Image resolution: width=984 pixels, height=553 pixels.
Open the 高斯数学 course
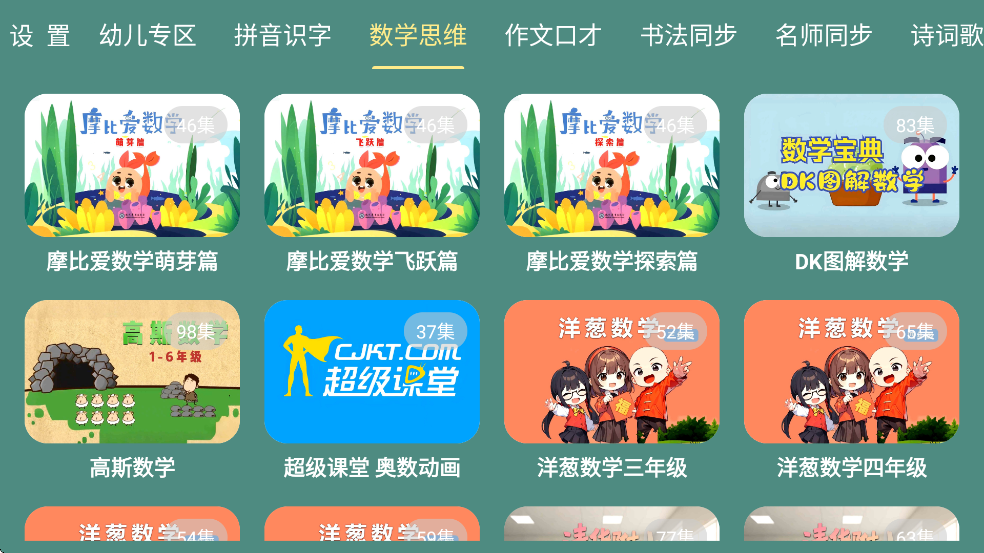pos(132,372)
